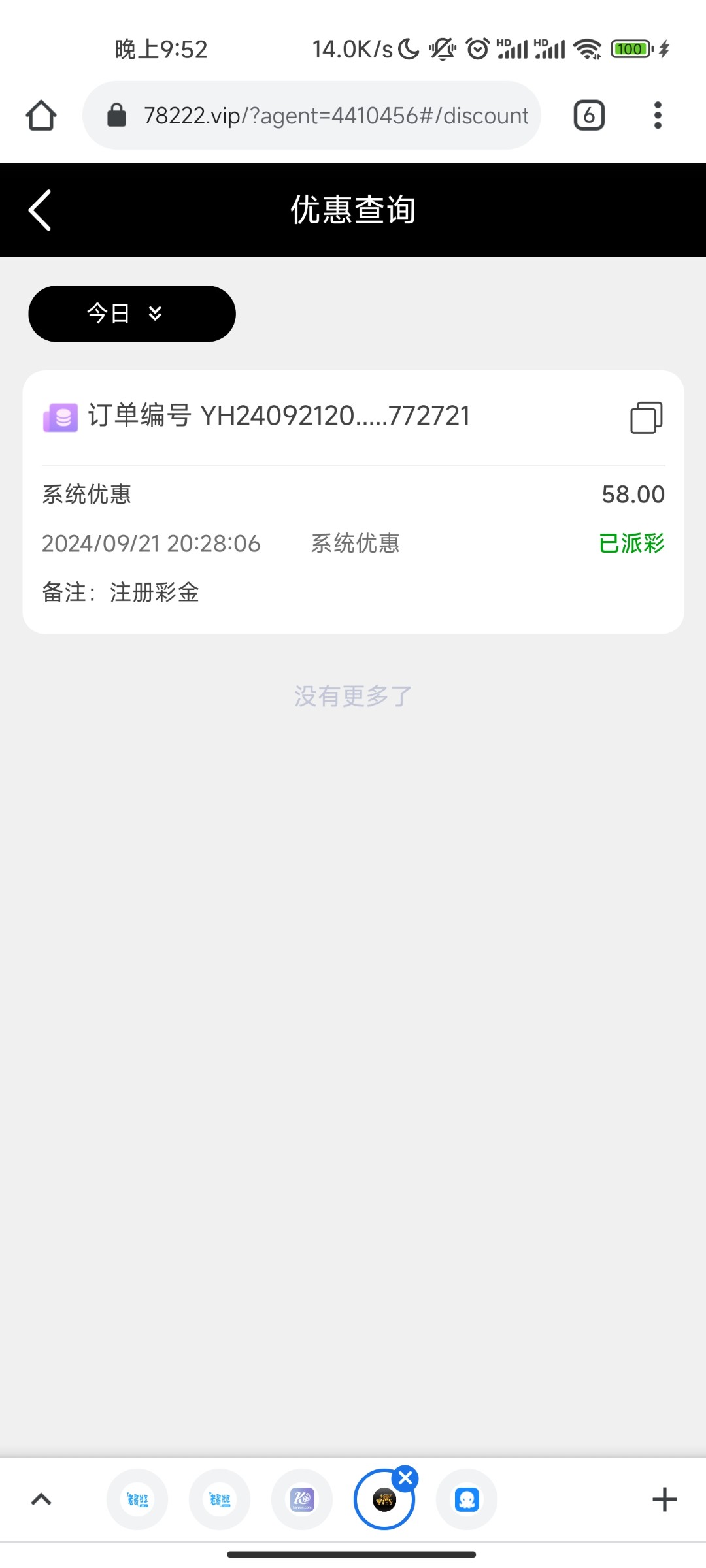The width and height of the screenshot is (706, 1568).
Task: Open the browser home page
Action: pos(41,116)
